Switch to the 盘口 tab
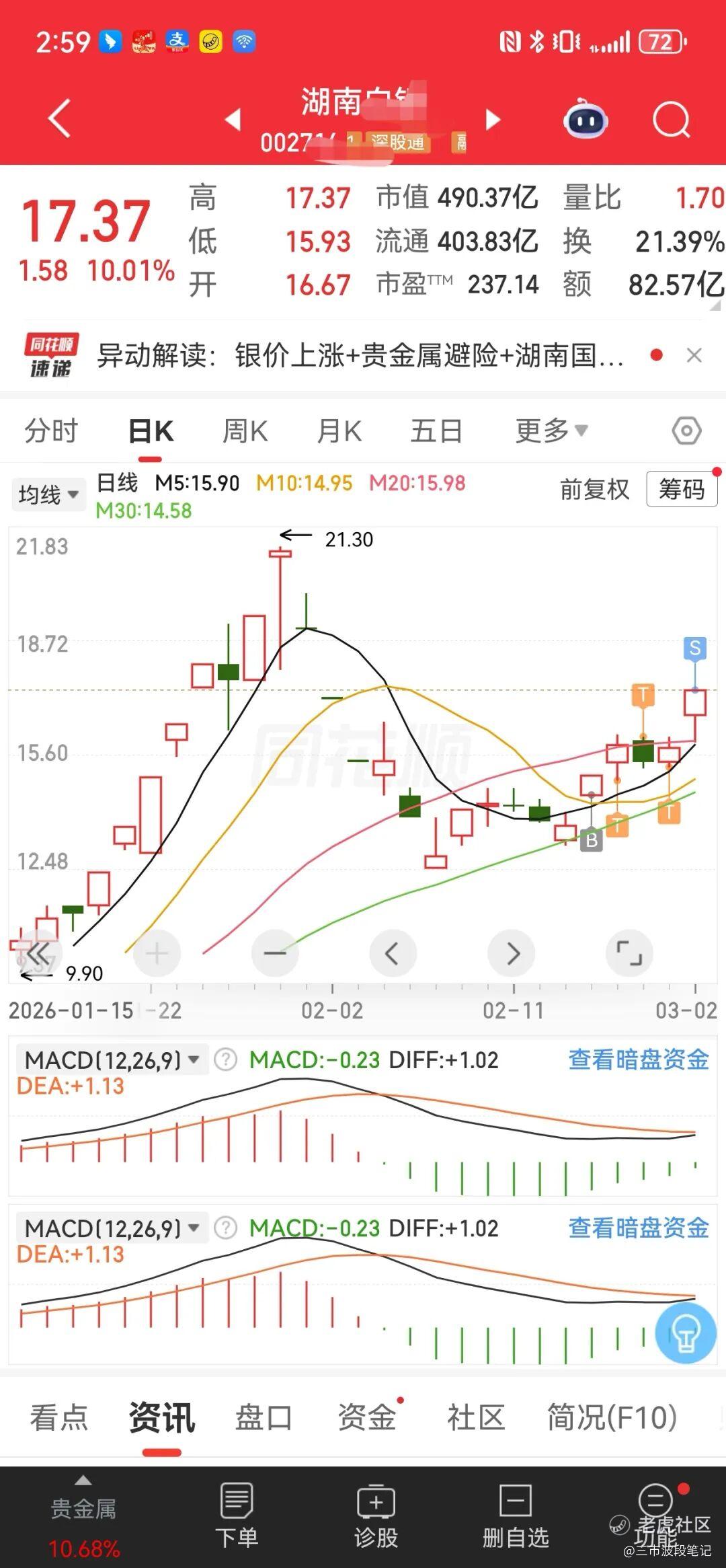Image resolution: width=726 pixels, height=1568 pixels. [263, 1417]
